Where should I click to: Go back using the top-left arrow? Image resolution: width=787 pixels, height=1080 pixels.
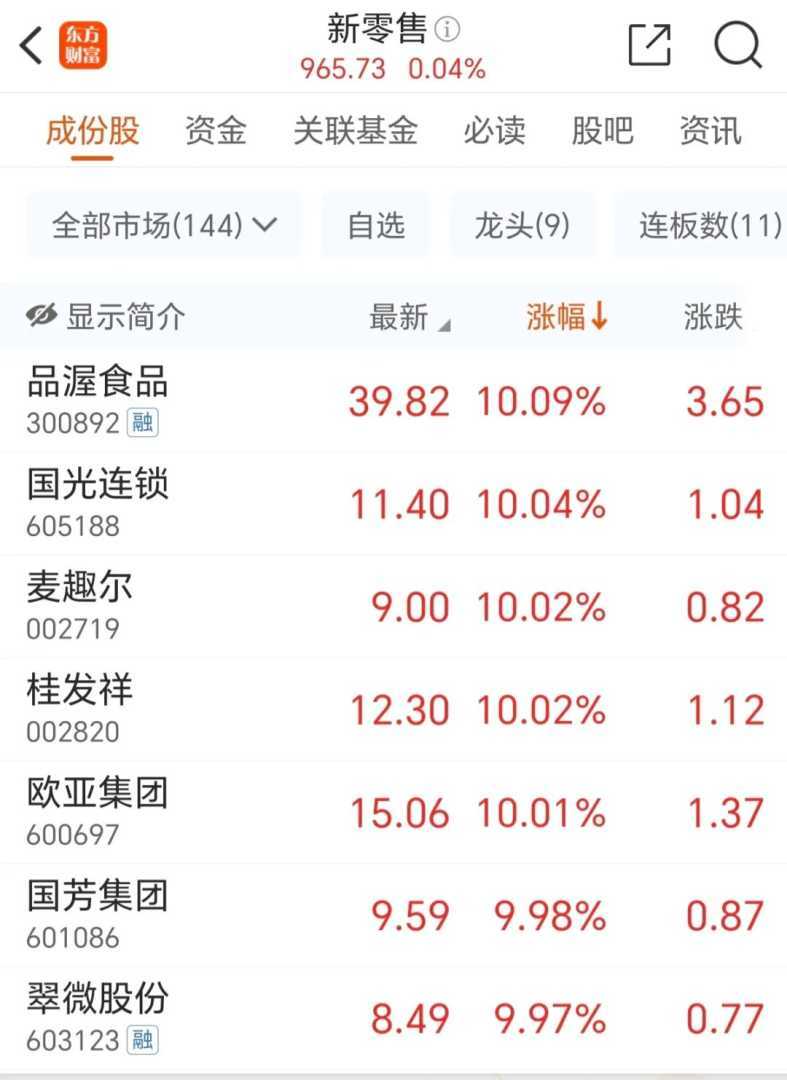click(x=32, y=45)
